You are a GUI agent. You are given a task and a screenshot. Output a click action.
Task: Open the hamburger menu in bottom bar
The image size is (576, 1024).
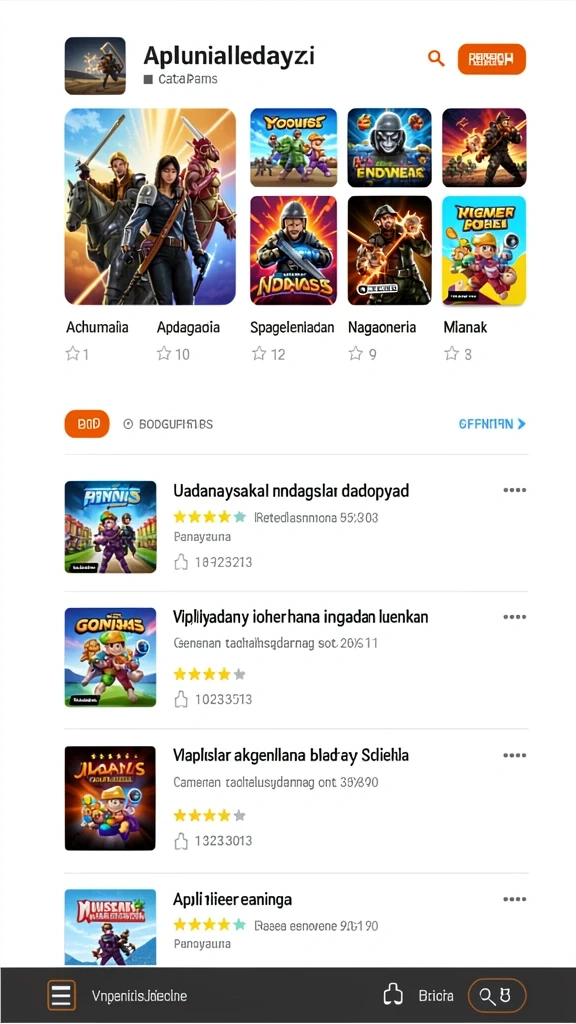point(61,995)
